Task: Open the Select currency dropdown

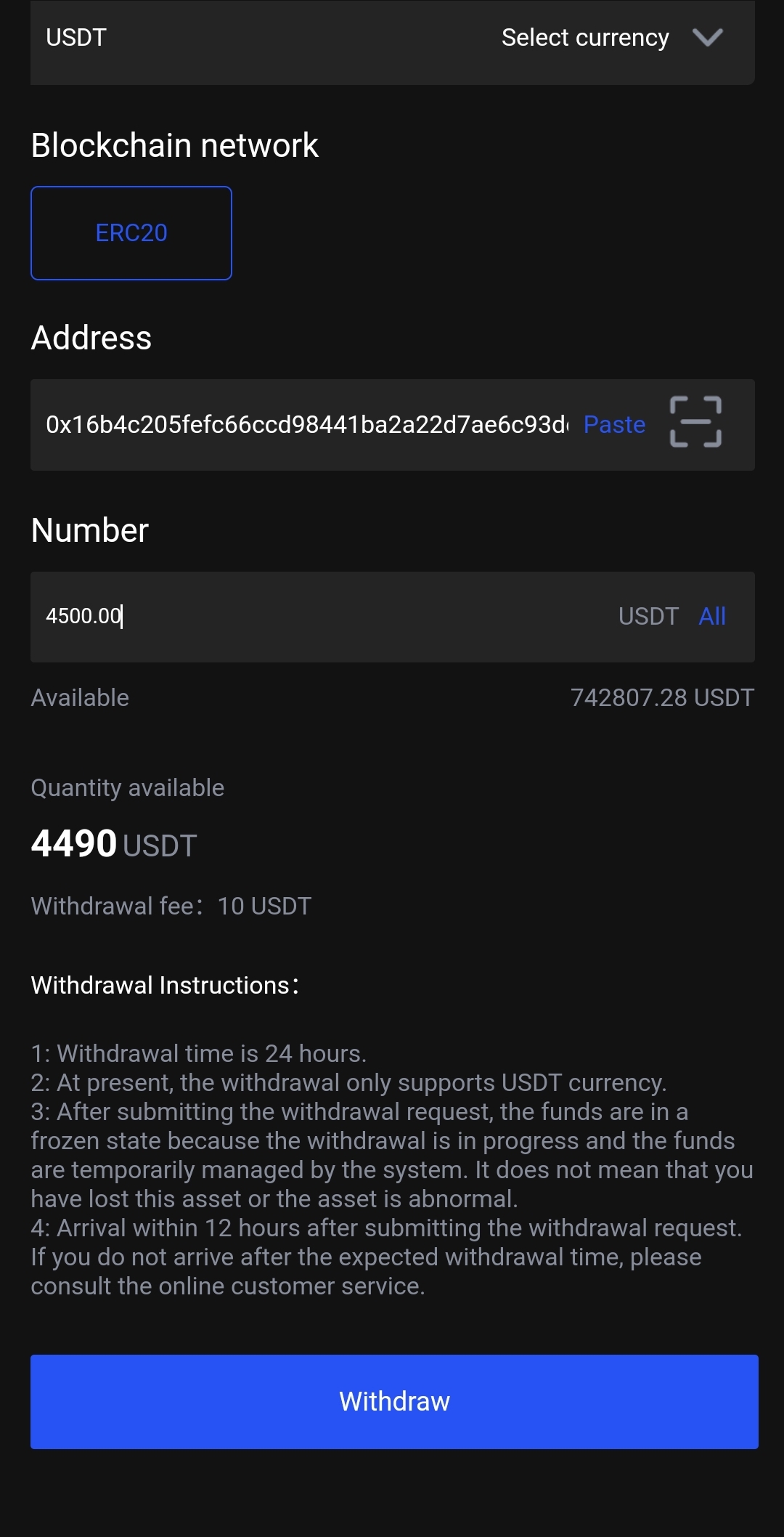Action: (x=610, y=38)
